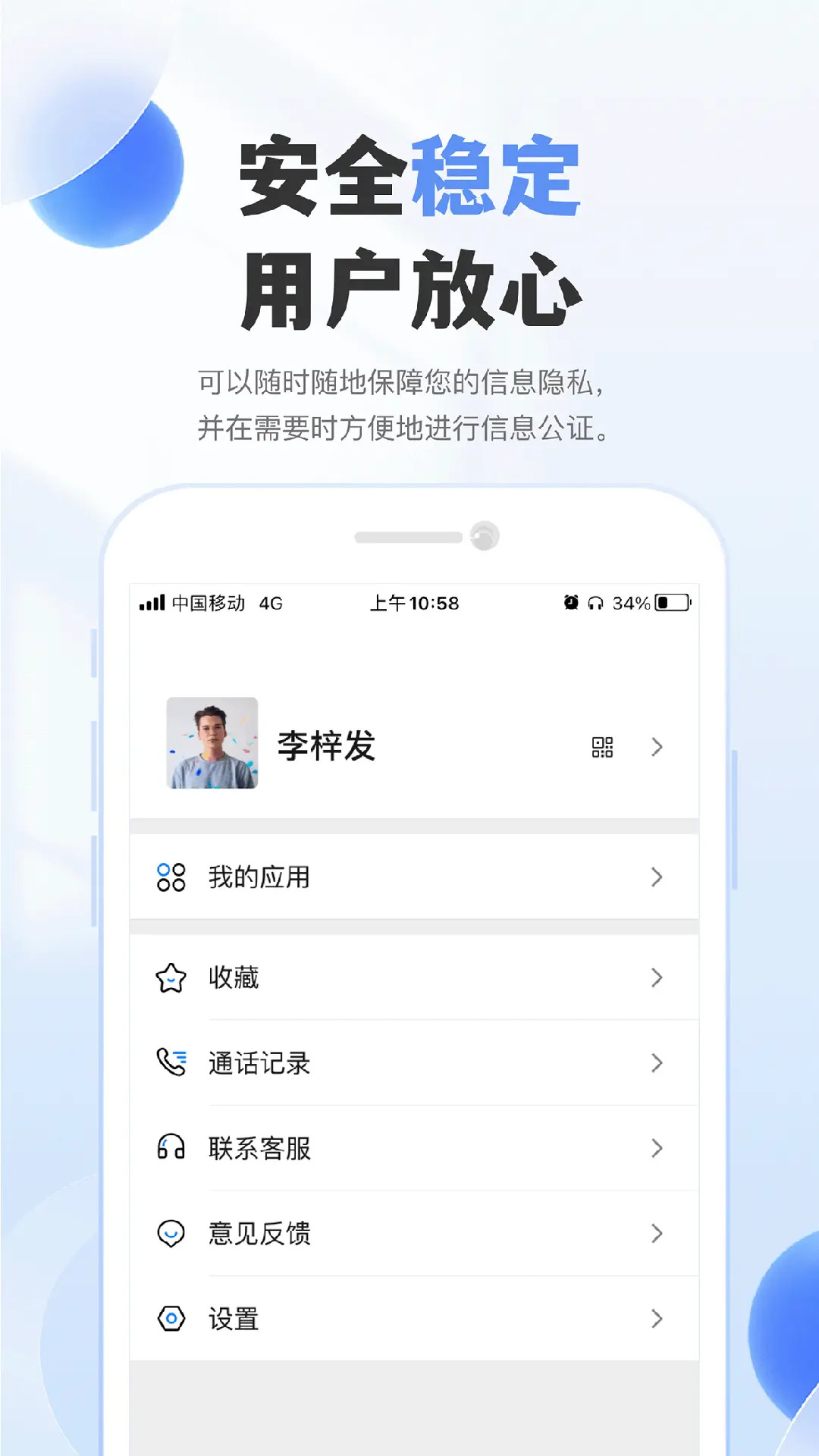Screen dimensions: 819x1456
Task: Tap the cellular signal bars indicator
Action: pyautogui.click(x=150, y=603)
